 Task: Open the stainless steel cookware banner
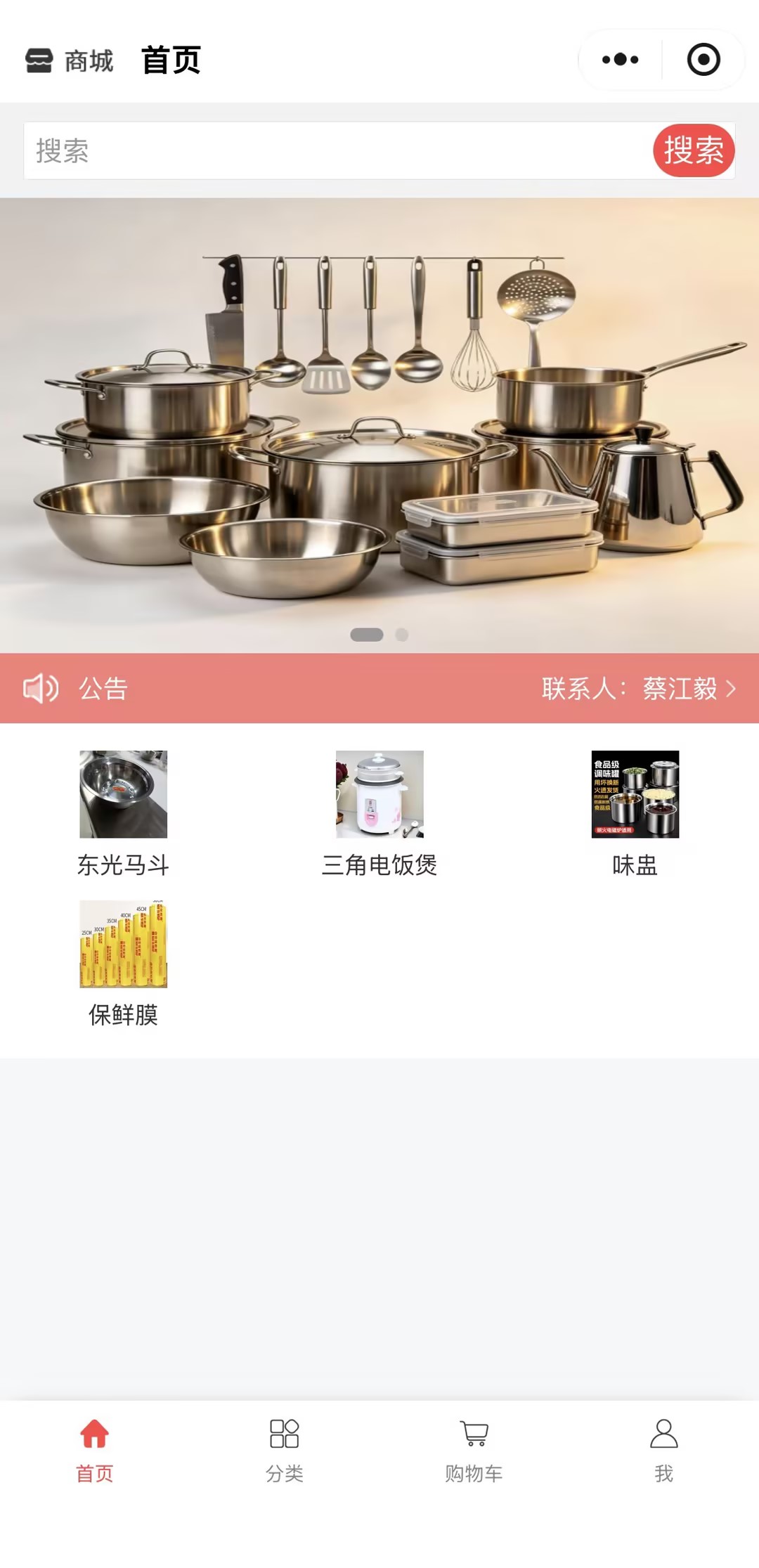[379, 425]
